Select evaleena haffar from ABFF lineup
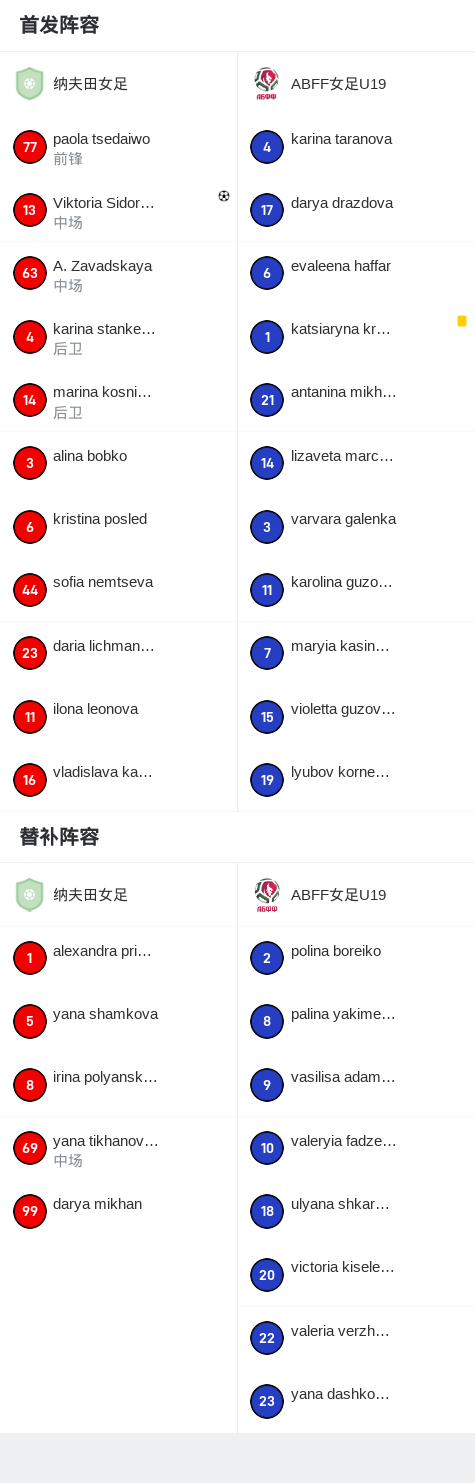 [356, 273]
